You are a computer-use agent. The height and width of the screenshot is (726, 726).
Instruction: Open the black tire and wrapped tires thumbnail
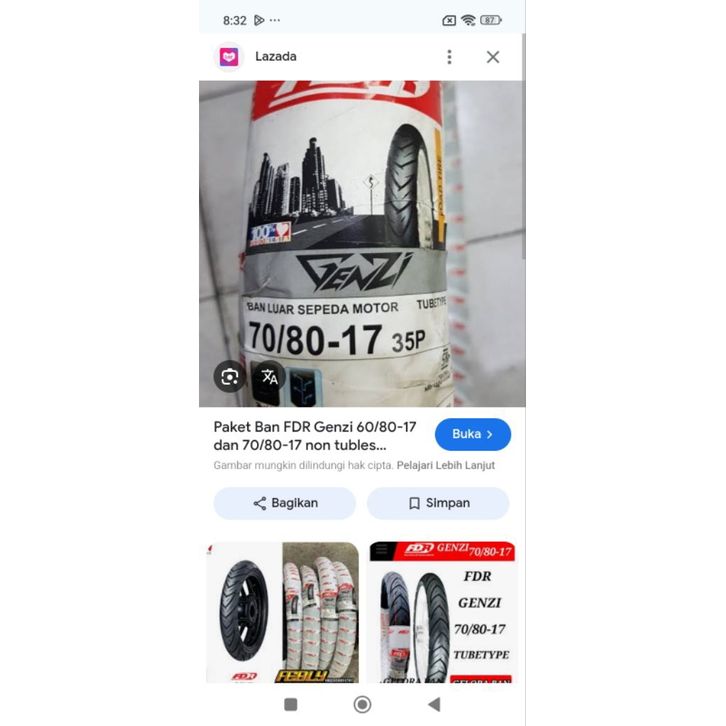tap(282, 612)
